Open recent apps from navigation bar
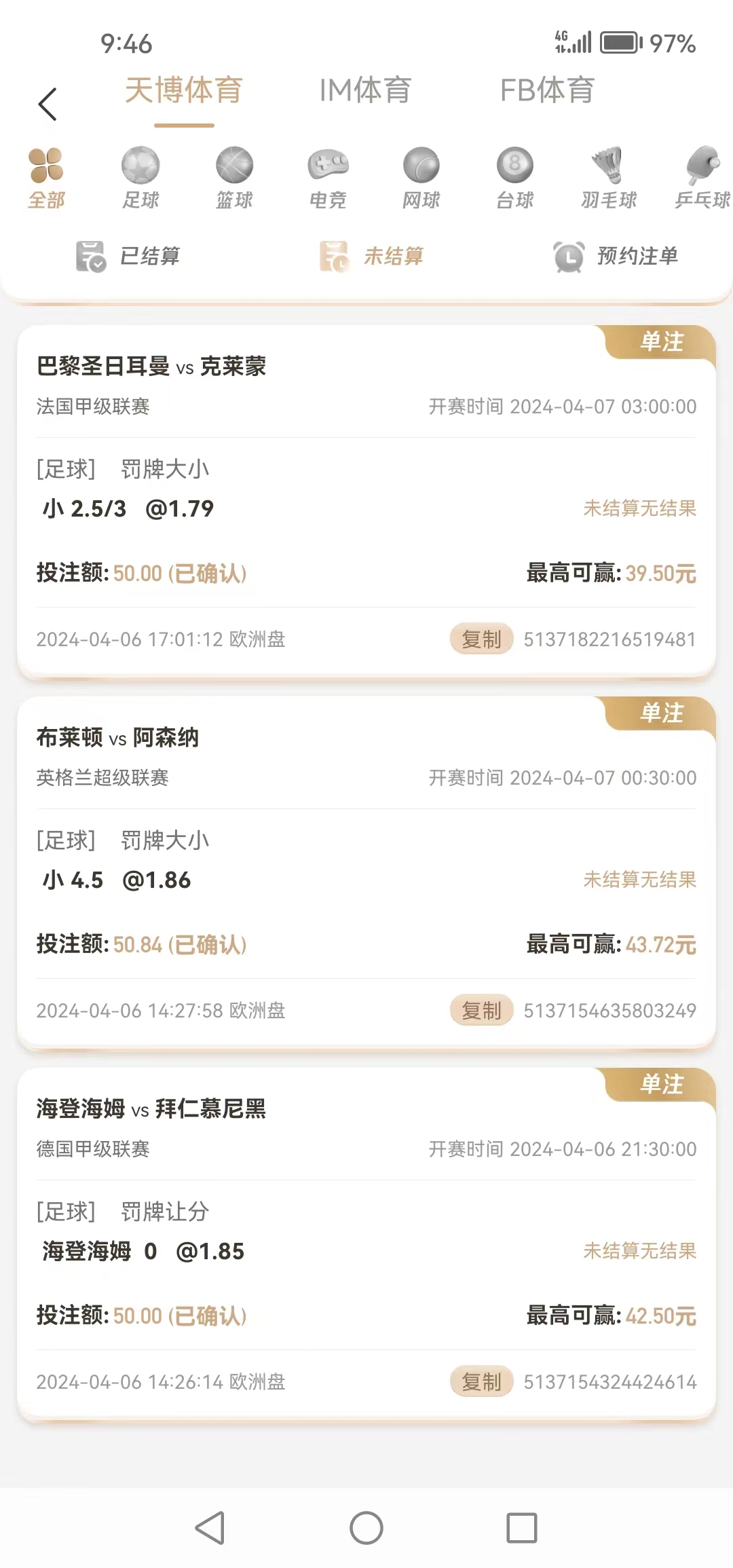The image size is (733, 1568). coord(522,1528)
